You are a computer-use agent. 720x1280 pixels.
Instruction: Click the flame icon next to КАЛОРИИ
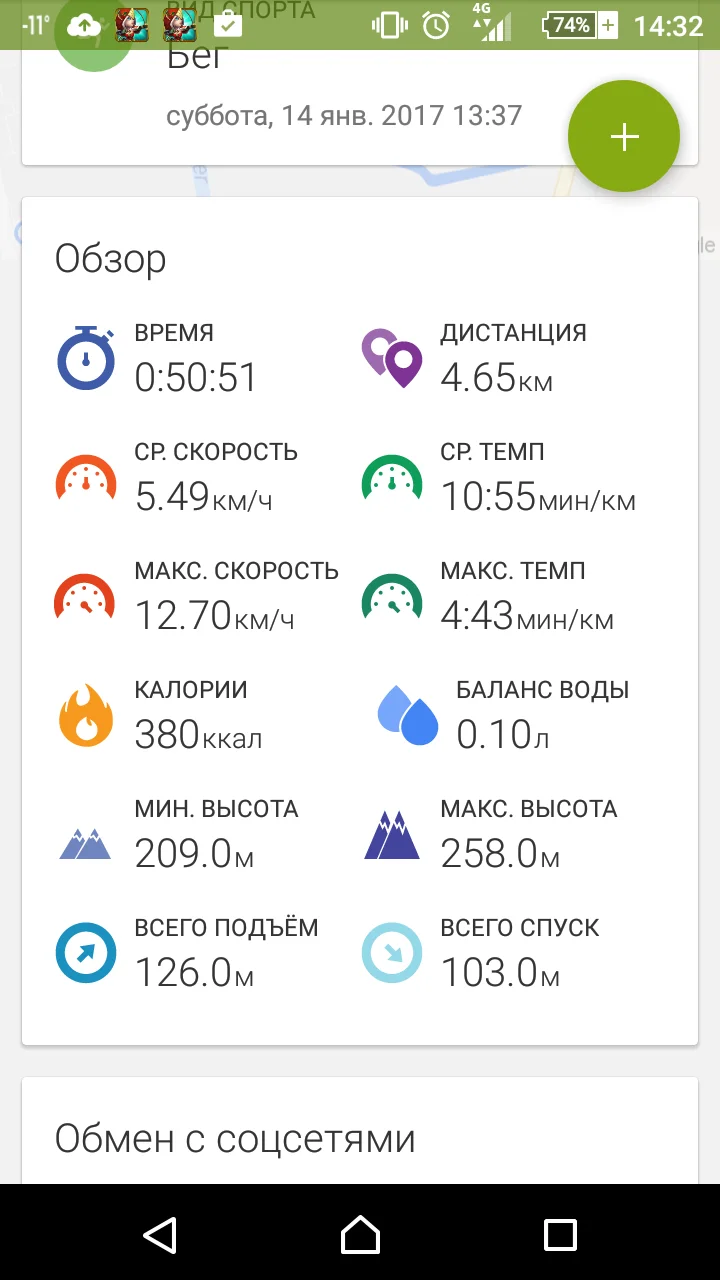[x=85, y=715]
